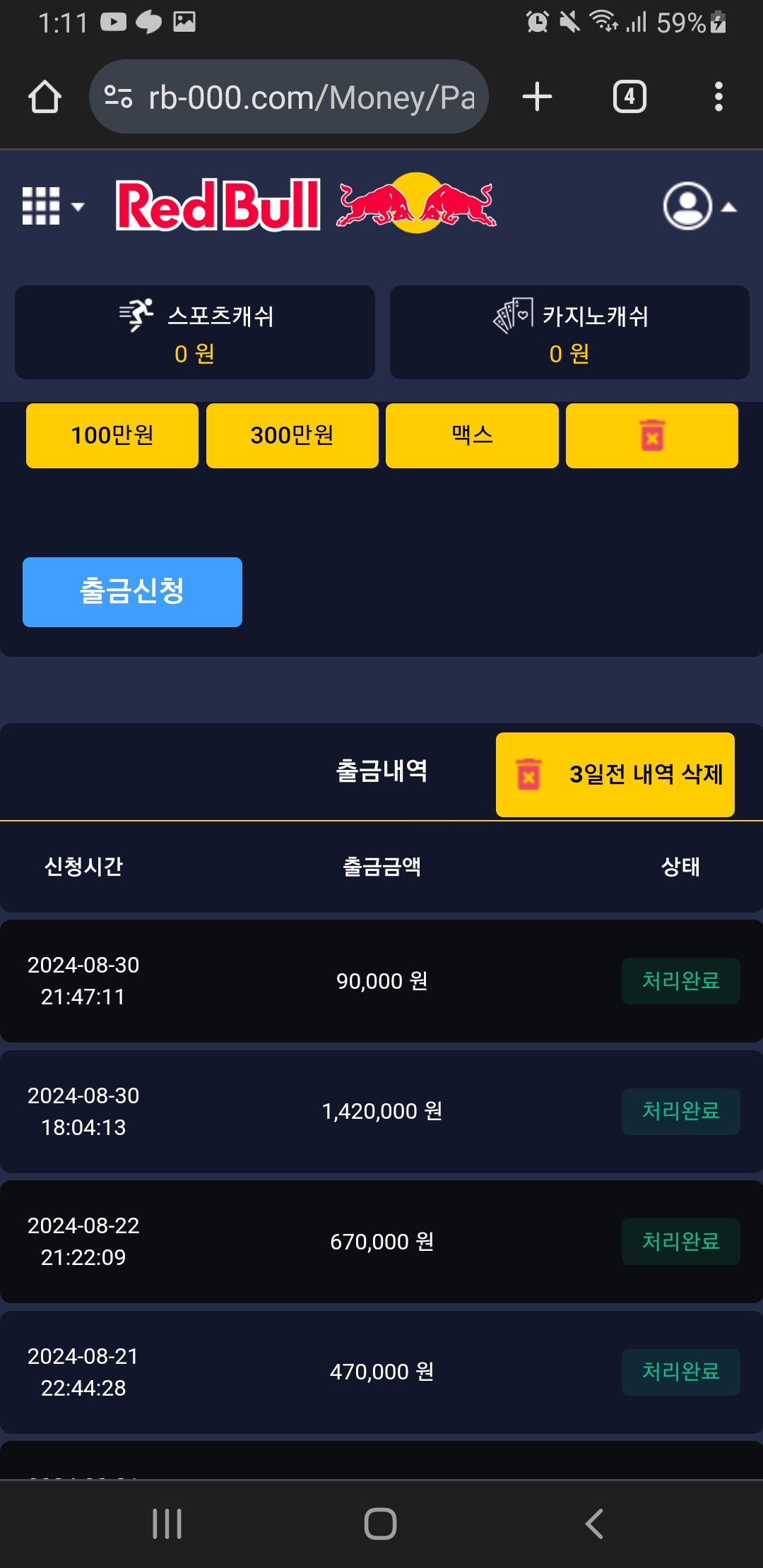Screen dimensions: 763x1568
Task: Tap the Red Bull logo
Action: [305, 205]
